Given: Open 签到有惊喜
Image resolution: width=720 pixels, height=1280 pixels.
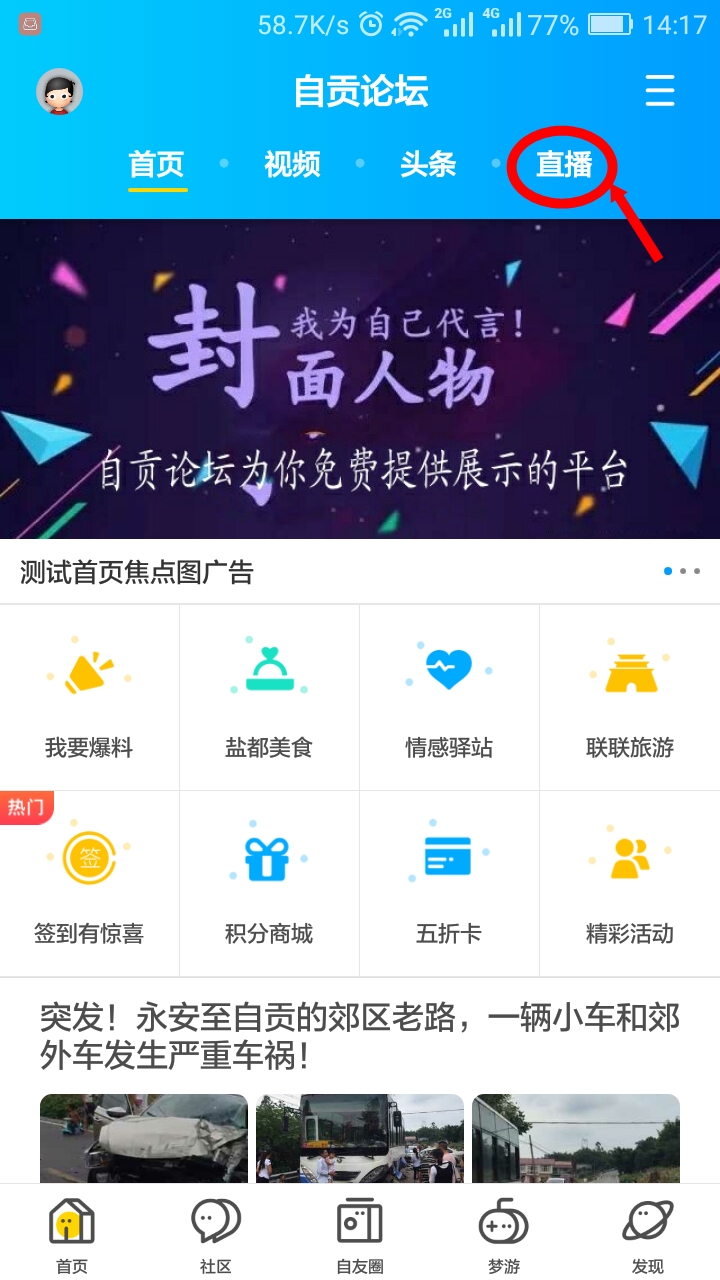Looking at the screenshot, I should (x=89, y=883).
